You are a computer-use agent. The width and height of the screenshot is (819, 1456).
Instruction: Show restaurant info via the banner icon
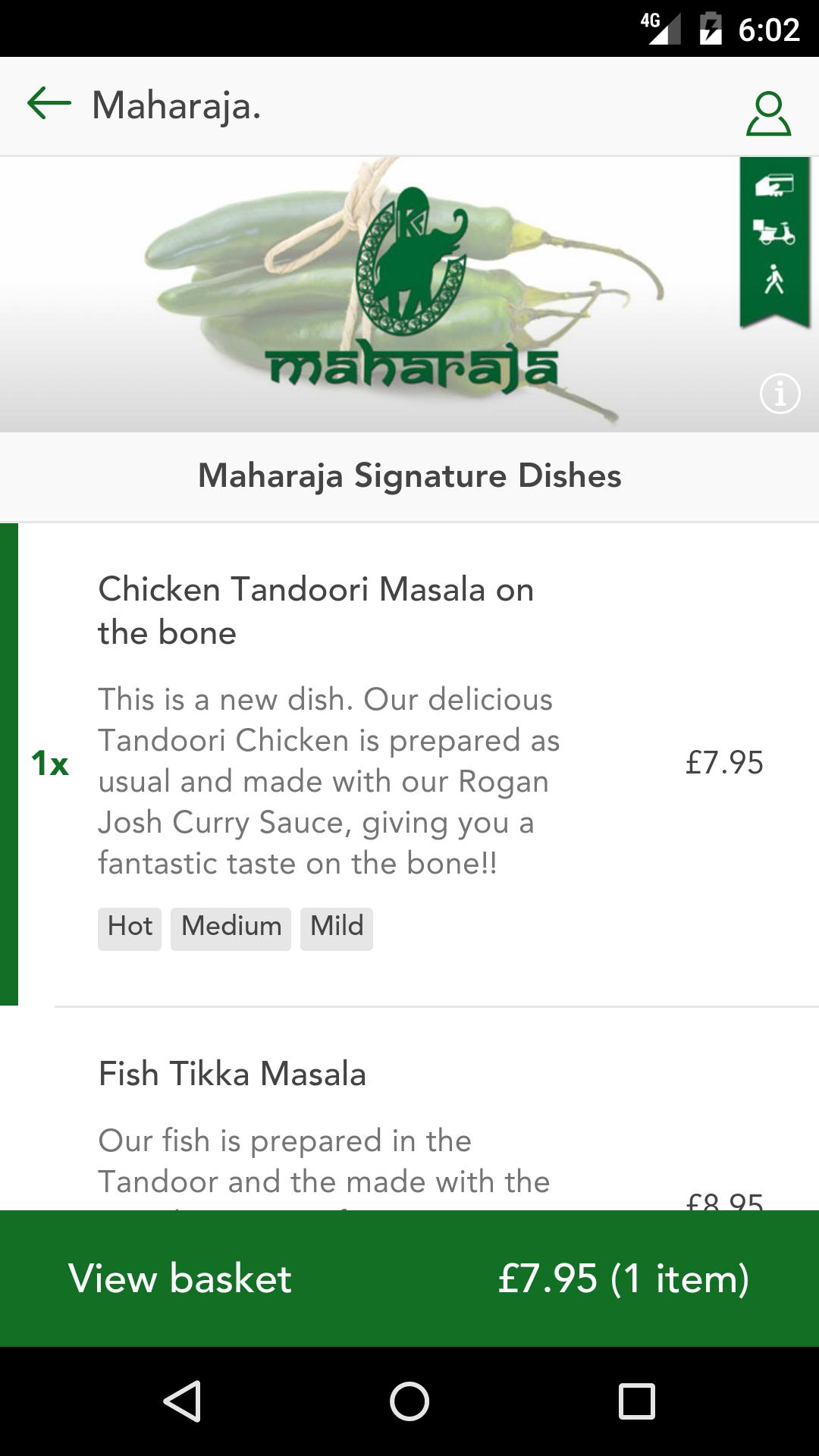coord(780,394)
